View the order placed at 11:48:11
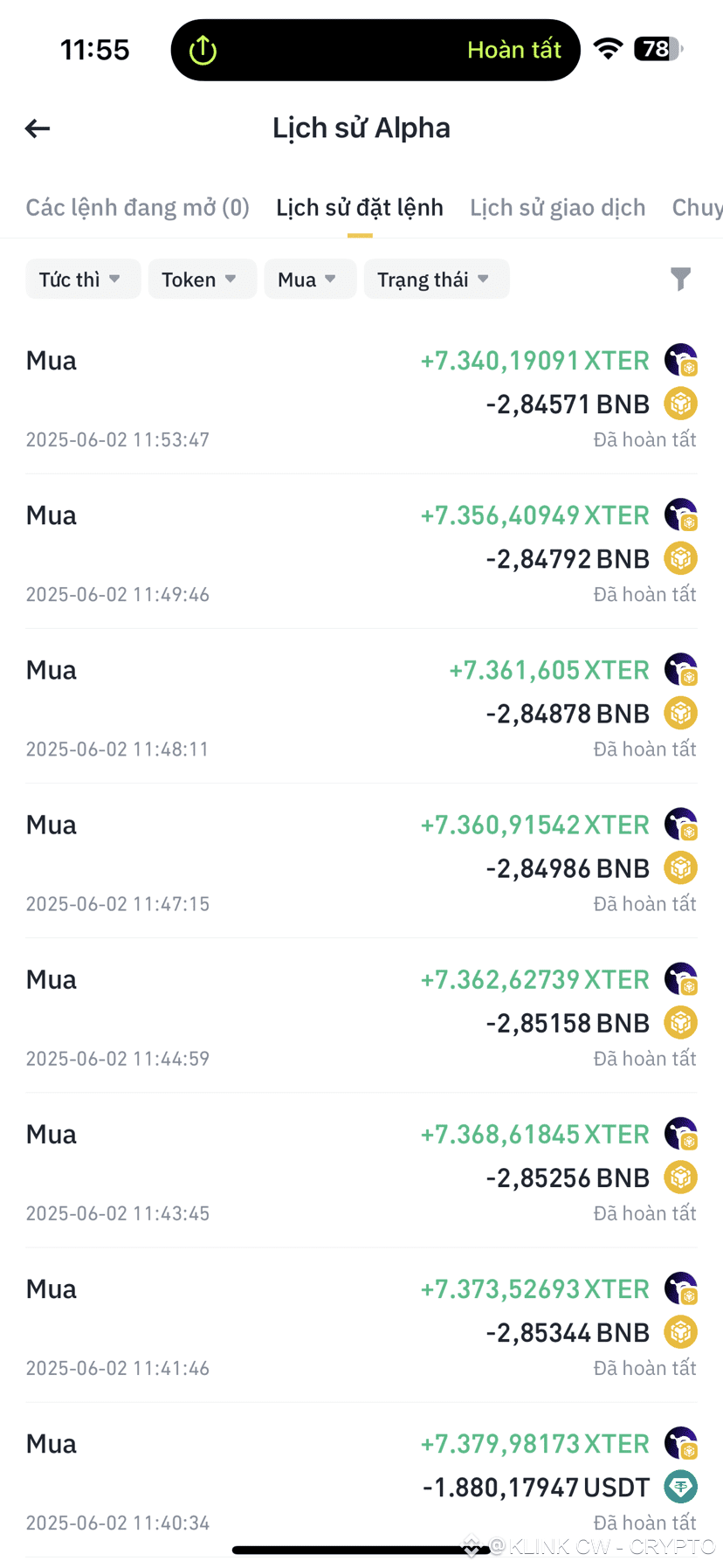The height and width of the screenshot is (1568, 723). coord(361,707)
